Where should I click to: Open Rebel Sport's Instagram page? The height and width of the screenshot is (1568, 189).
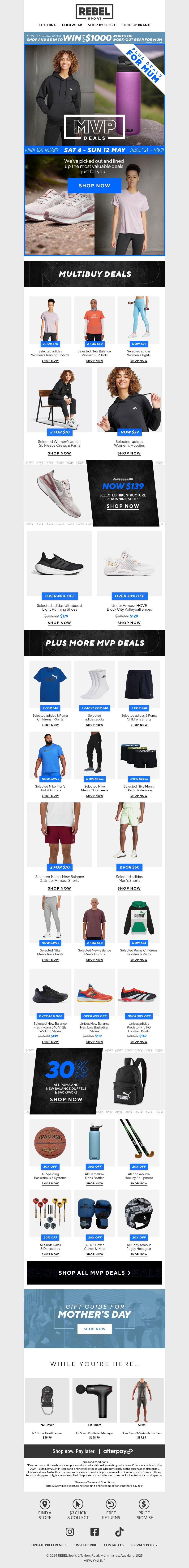pyautogui.click(x=70, y=1531)
